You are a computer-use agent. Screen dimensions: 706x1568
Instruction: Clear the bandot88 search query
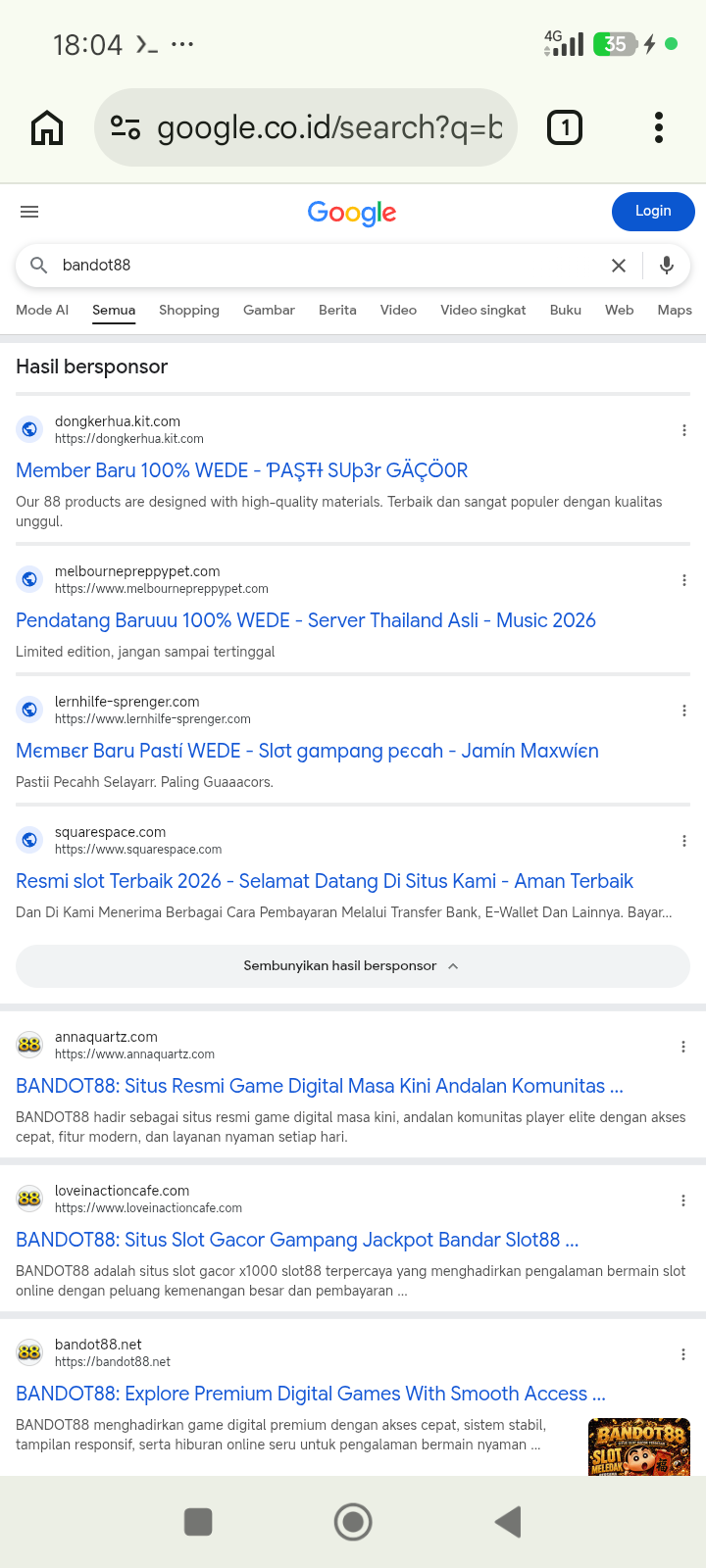coord(619,266)
